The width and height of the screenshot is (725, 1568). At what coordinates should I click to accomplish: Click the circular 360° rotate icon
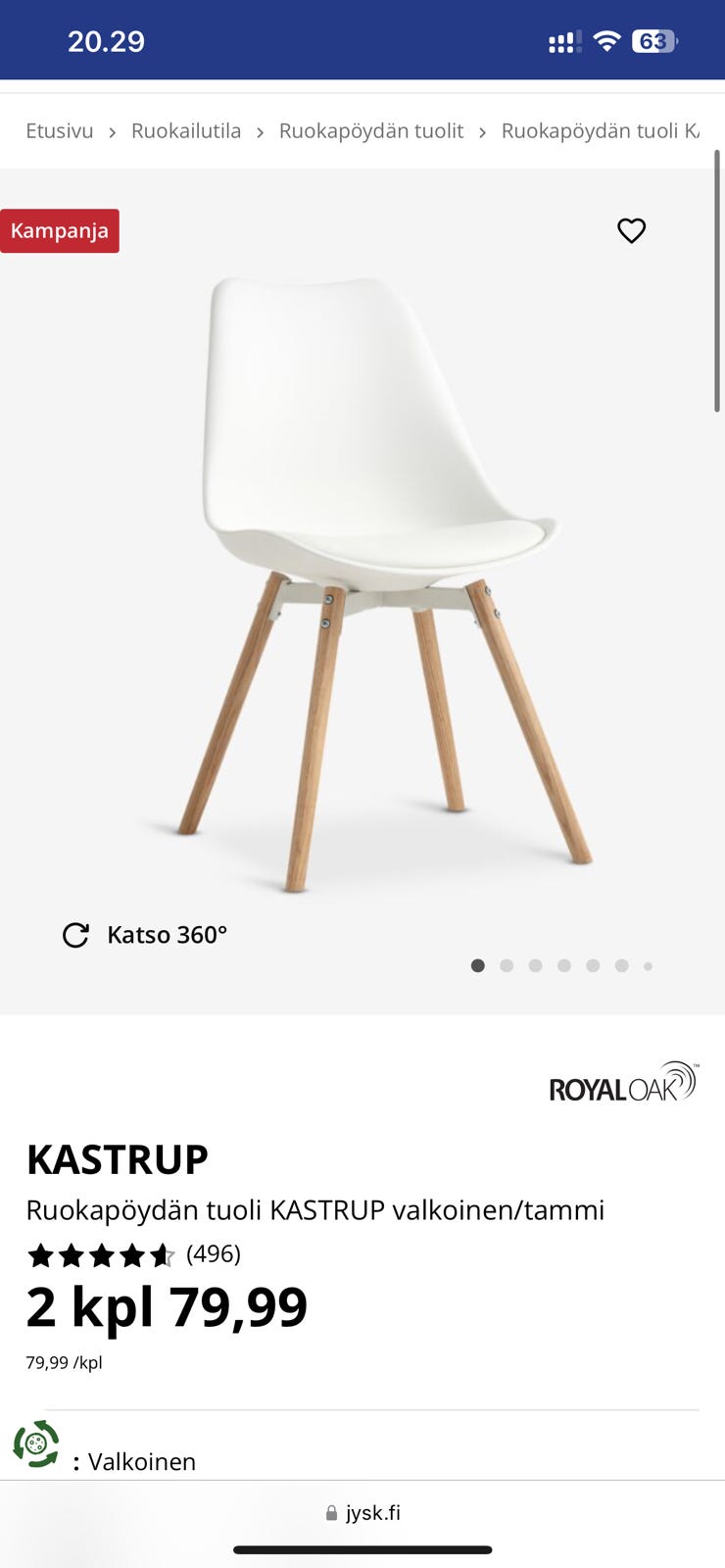(x=74, y=934)
